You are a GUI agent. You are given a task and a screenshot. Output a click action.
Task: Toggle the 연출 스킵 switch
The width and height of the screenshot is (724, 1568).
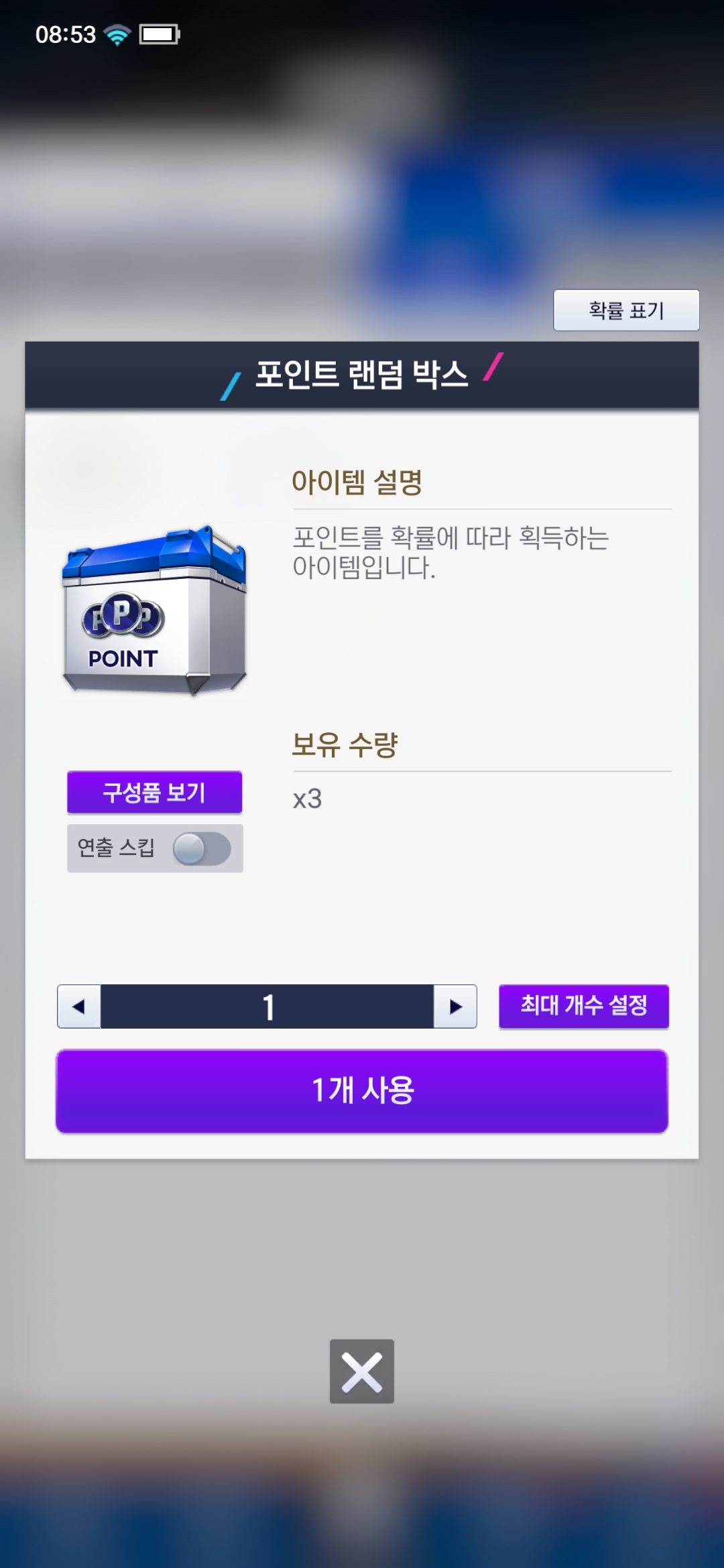(x=202, y=848)
